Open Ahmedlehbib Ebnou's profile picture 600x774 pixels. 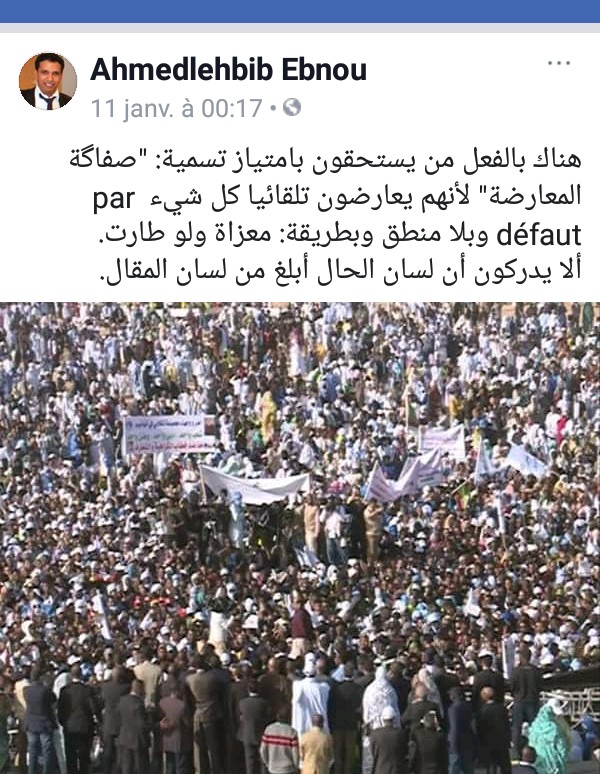point(47,81)
